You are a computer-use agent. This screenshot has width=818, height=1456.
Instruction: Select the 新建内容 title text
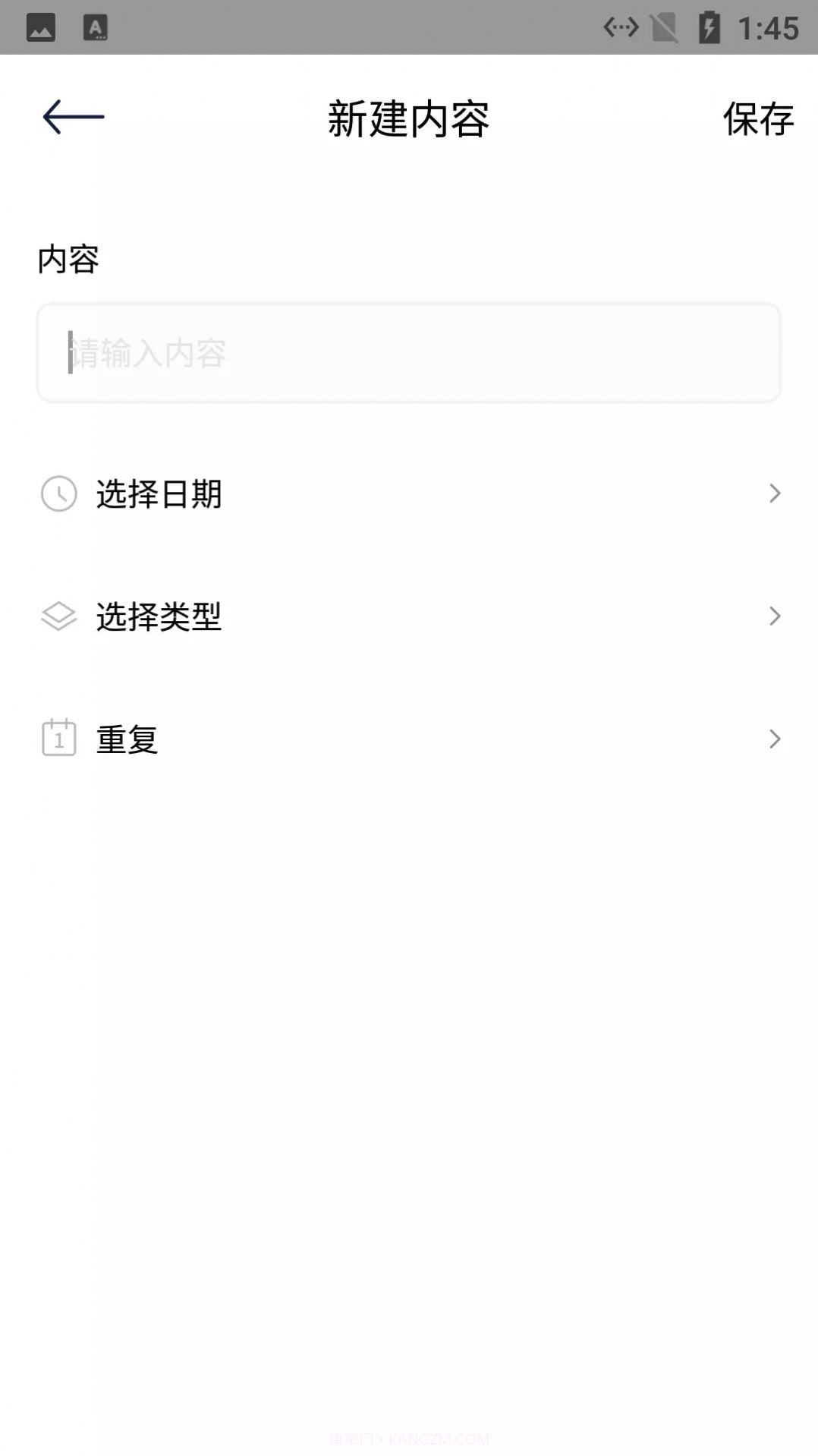pyautogui.click(x=409, y=119)
